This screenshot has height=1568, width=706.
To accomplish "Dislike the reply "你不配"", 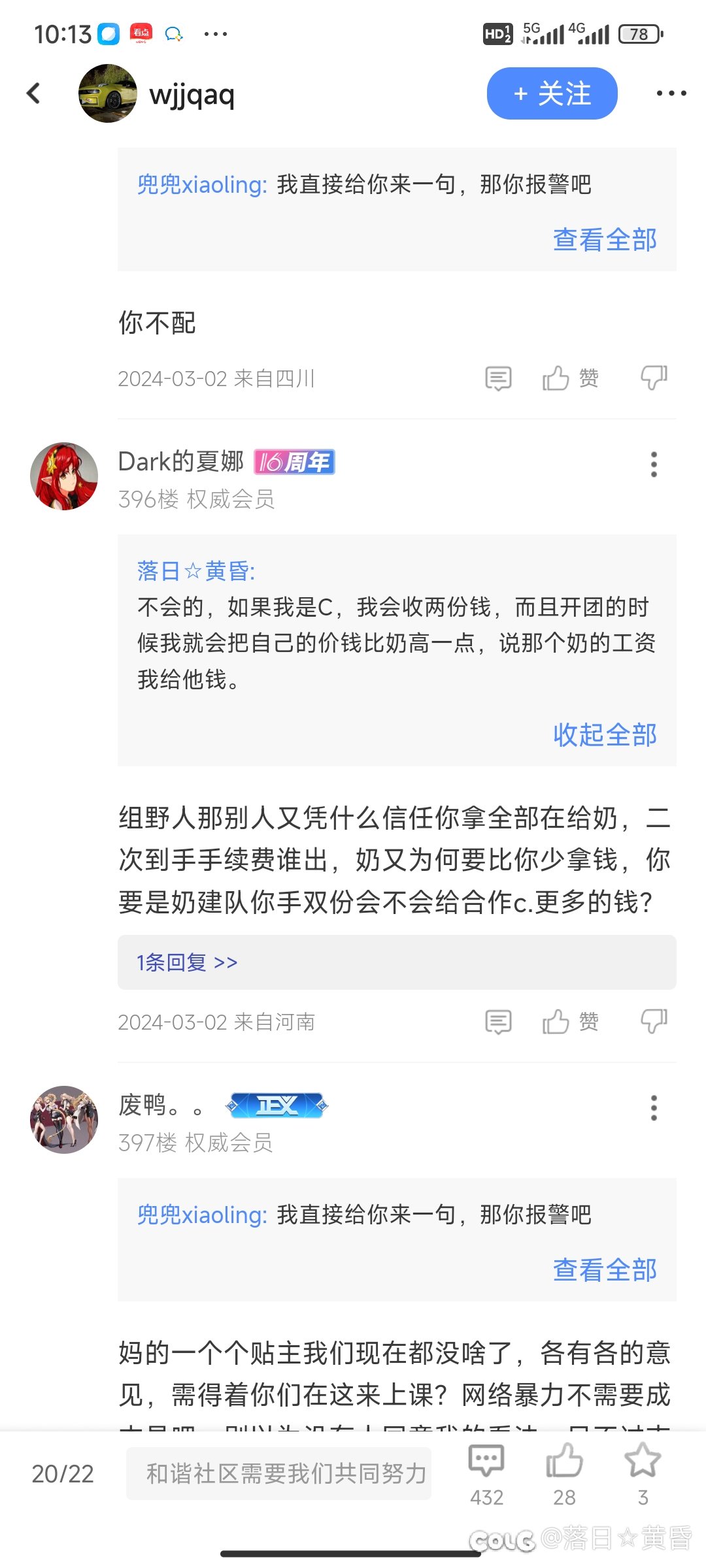I will pyautogui.click(x=653, y=378).
